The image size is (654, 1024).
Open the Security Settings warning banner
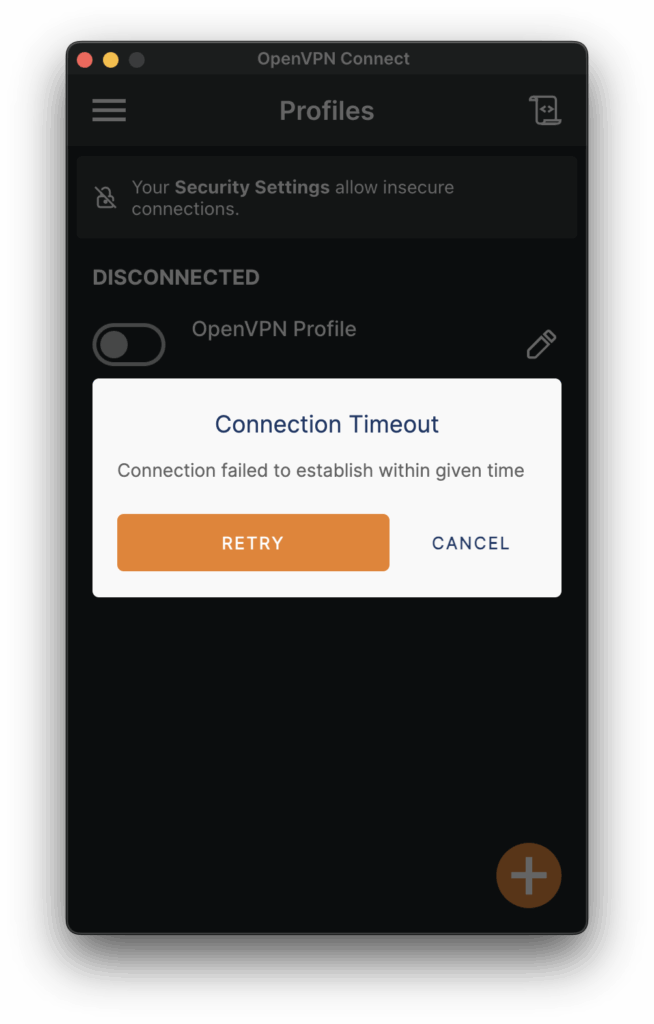(x=326, y=198)
